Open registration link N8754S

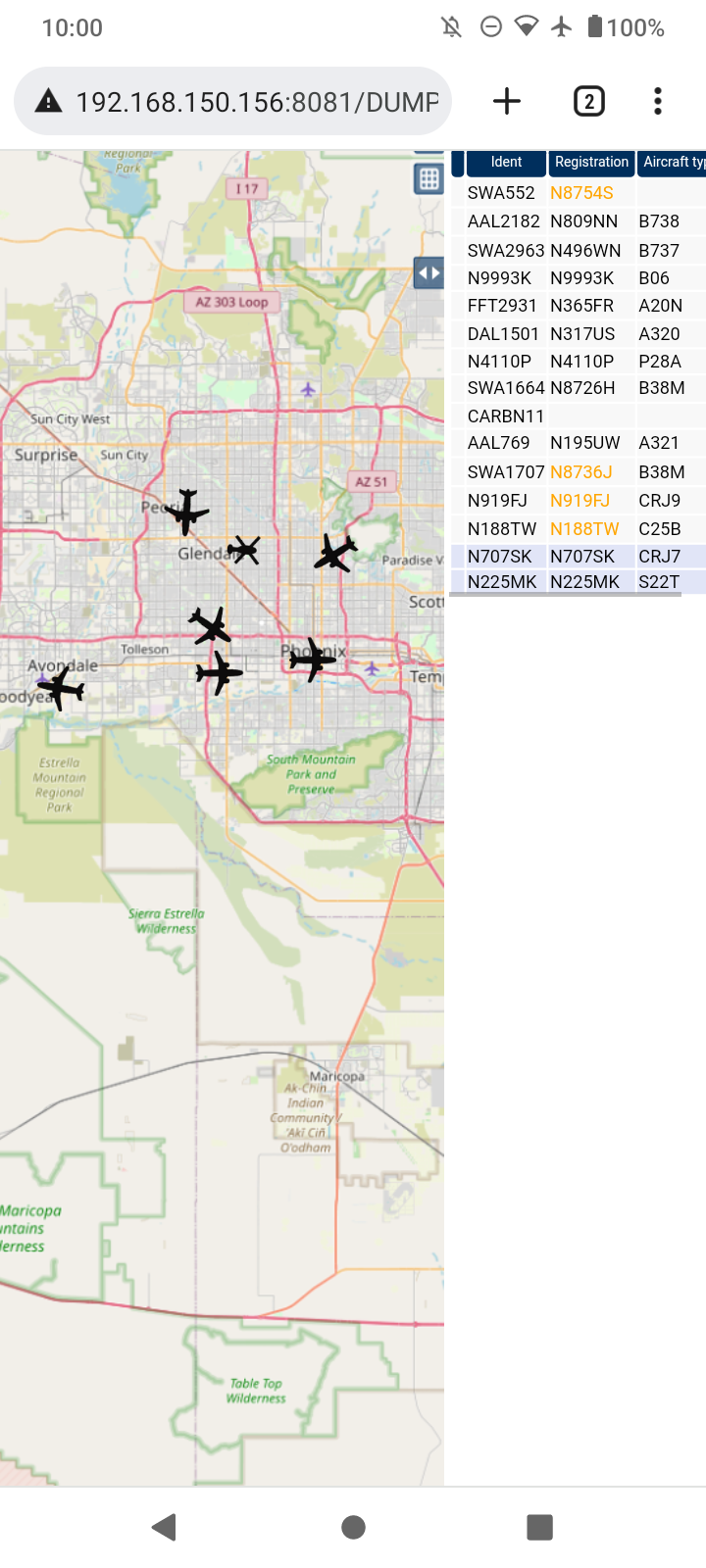(581, 193)
